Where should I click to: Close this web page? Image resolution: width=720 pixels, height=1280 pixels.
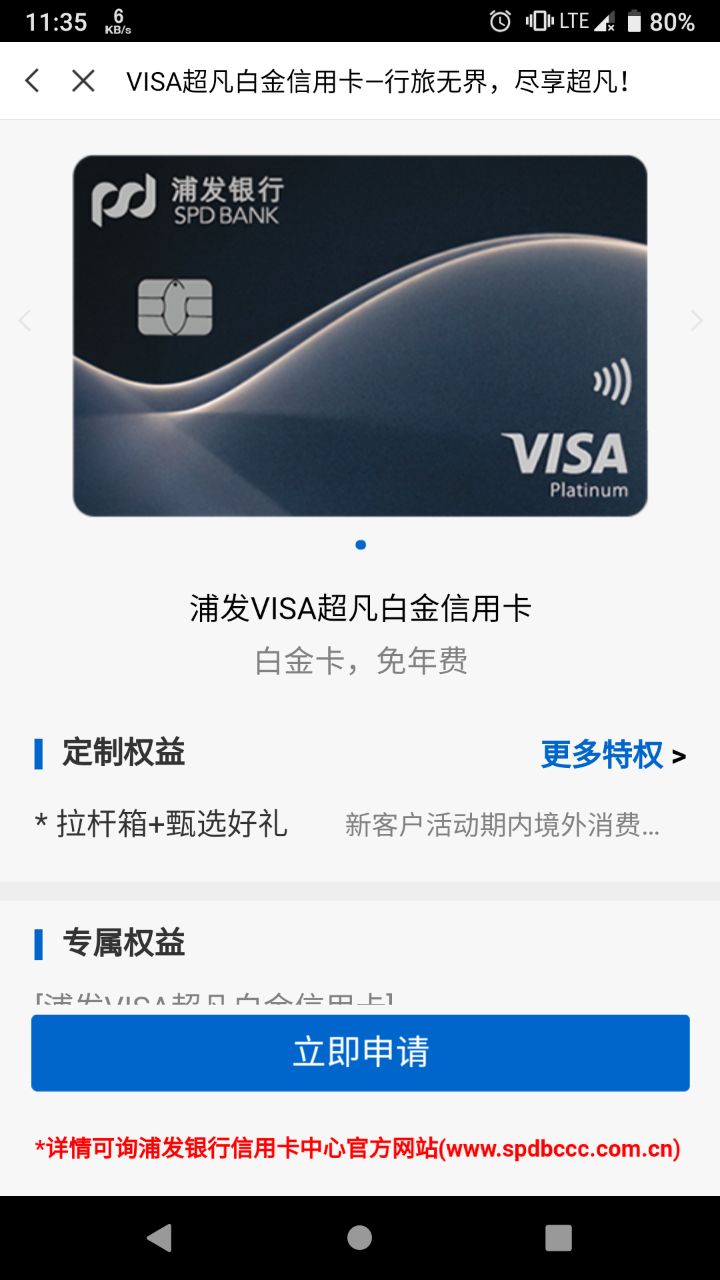[83, 81]
